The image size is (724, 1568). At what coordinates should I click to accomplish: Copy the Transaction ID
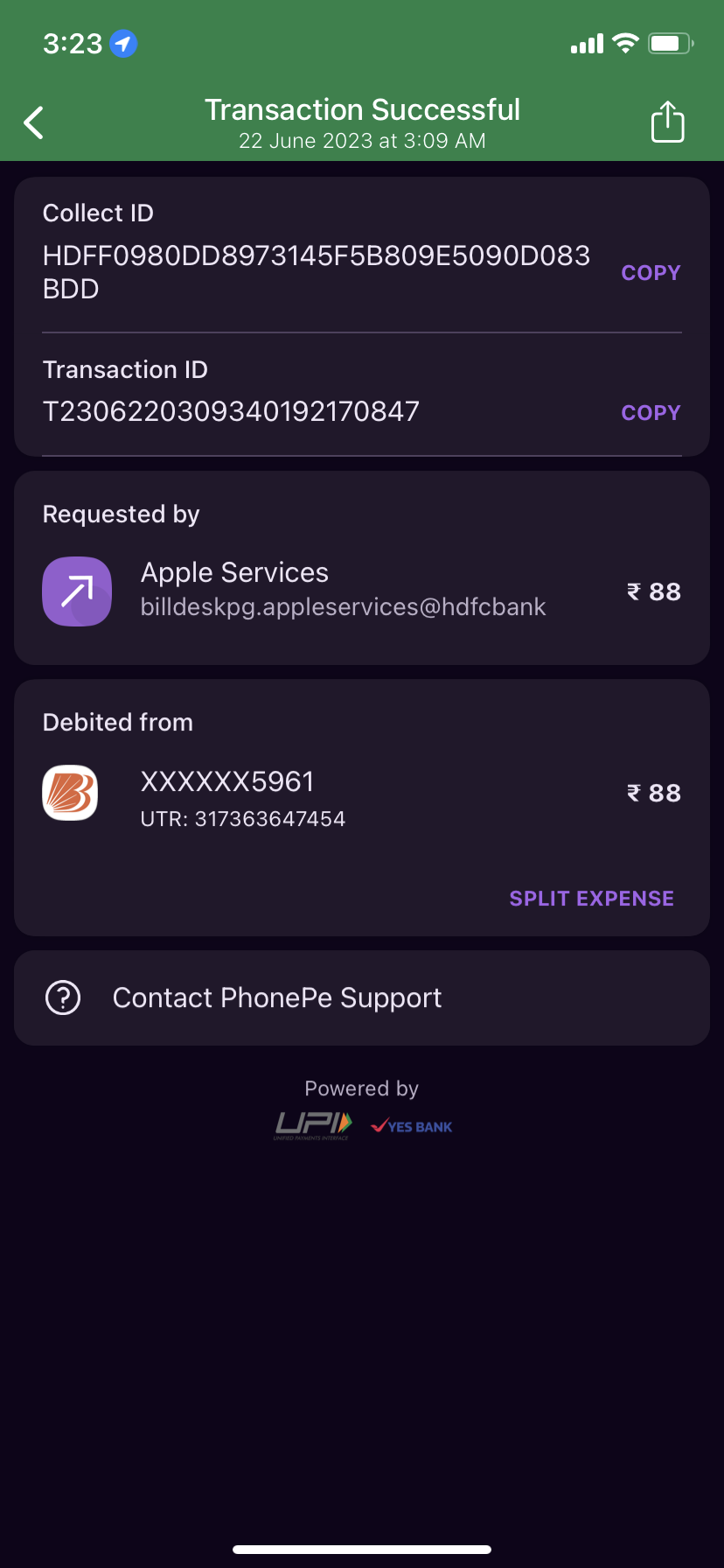(x=651, y=413)
